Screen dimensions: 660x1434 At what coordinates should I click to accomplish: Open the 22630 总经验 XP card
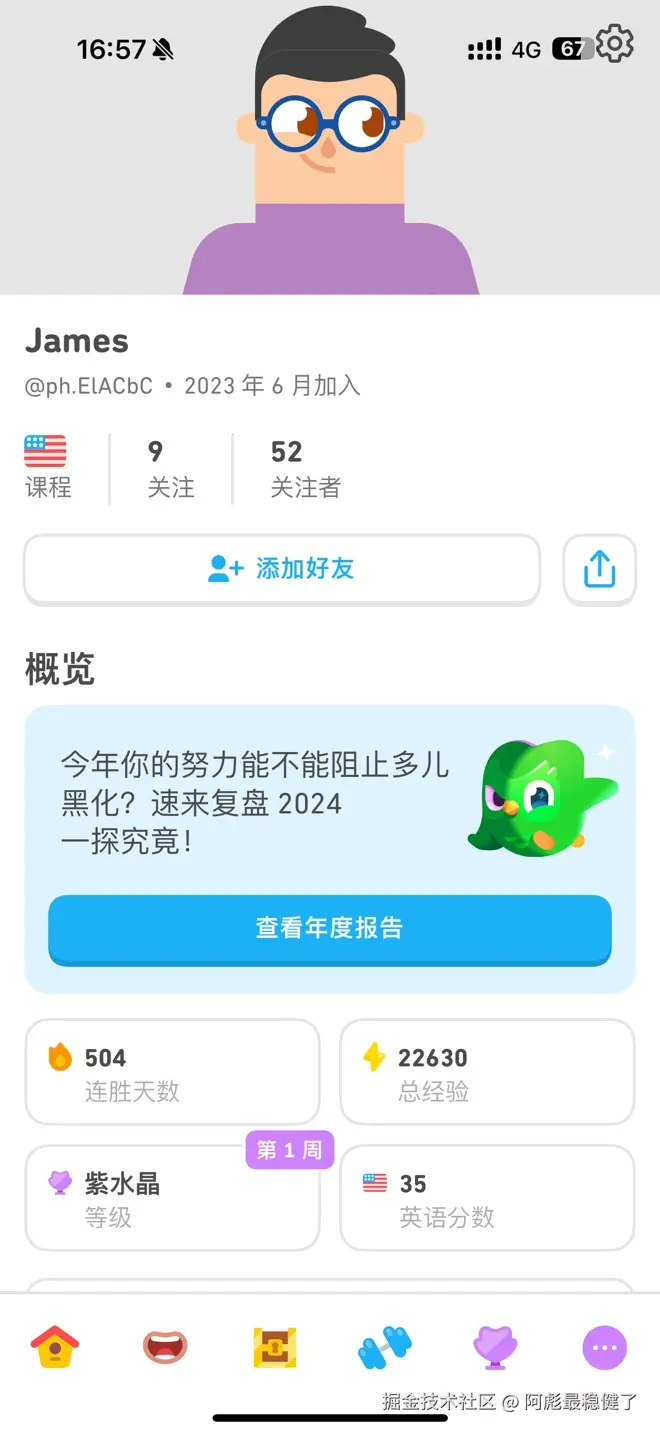487,1072
